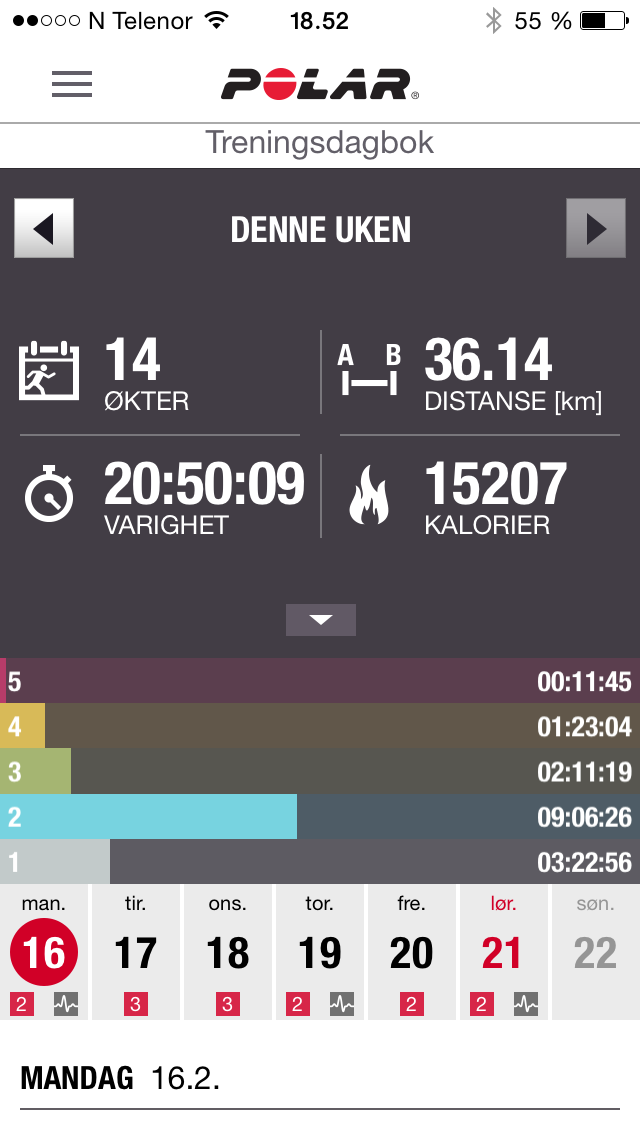Go to the previous week
The height and width of the screenshot is (1136, 640).
(x=44, y=229)
